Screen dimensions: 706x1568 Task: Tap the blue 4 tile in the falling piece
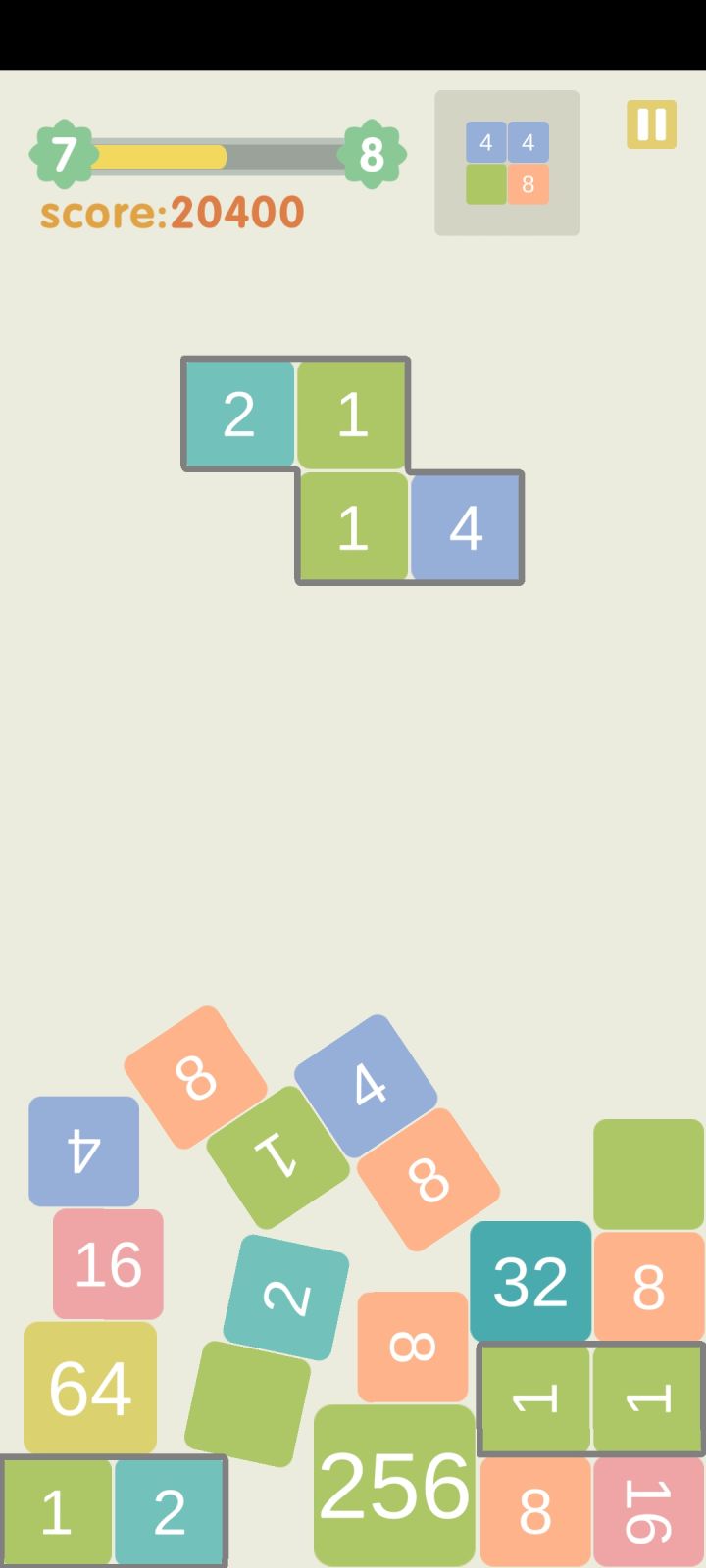point(467,527)
